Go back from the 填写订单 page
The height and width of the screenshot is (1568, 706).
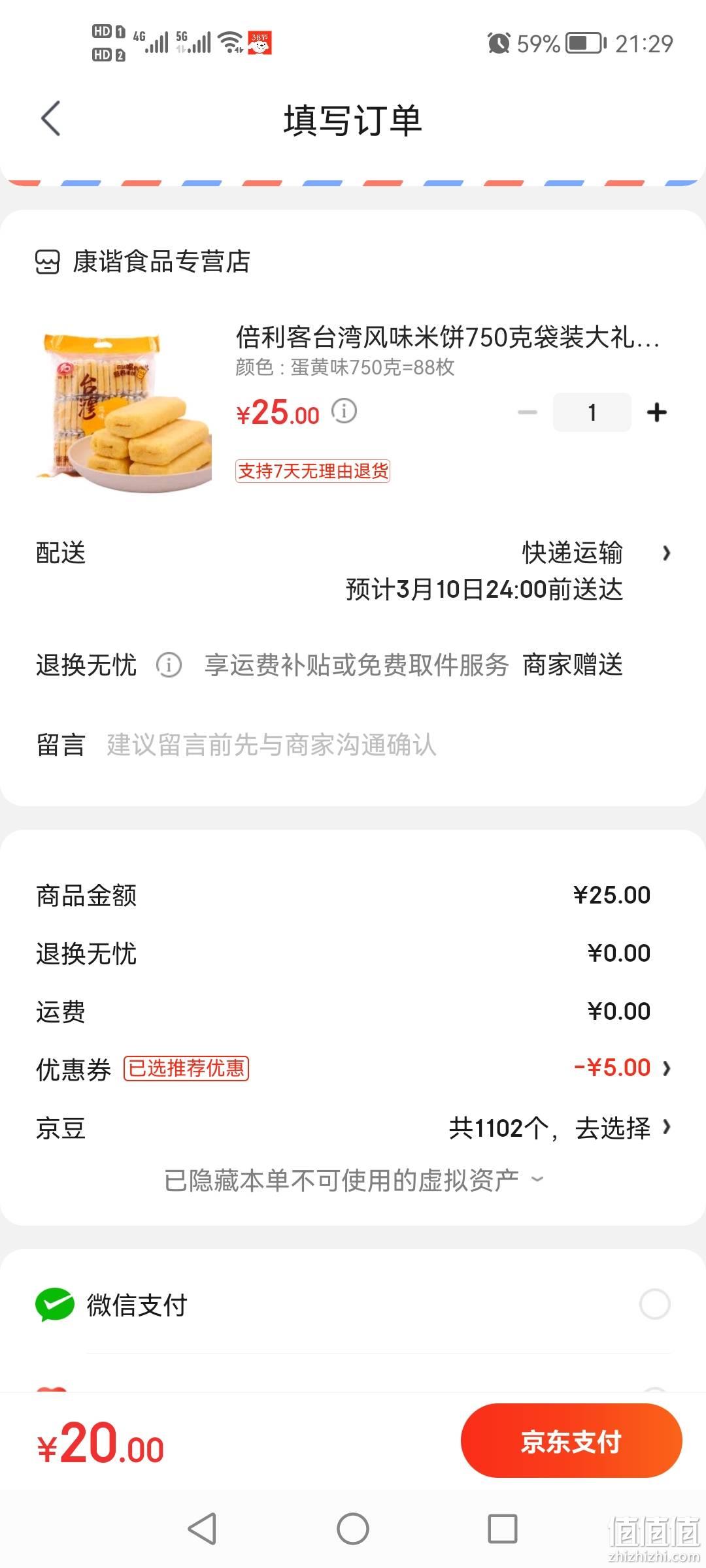point(51,118)
